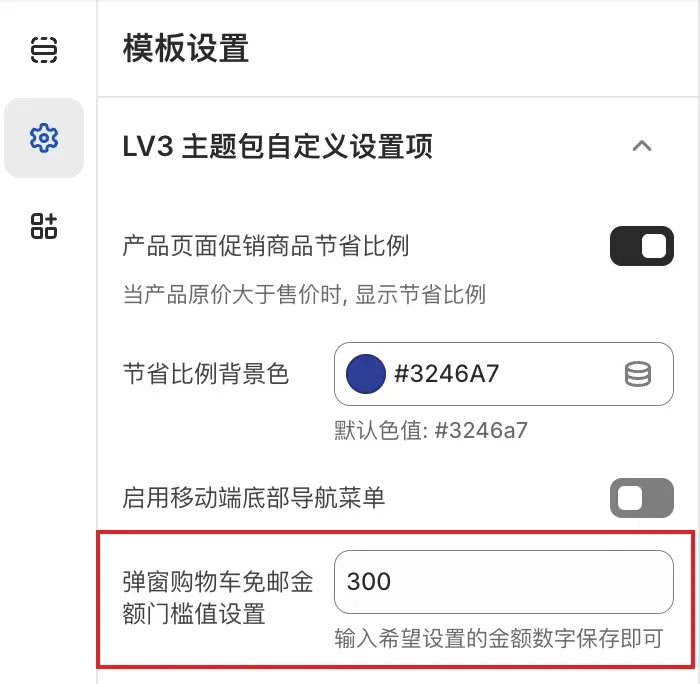Viewport: 700px width, 684px height.
Task: Focus the 弹窗购物车免邮金额门槛值 field showing 300
Action: coord(503,582)
